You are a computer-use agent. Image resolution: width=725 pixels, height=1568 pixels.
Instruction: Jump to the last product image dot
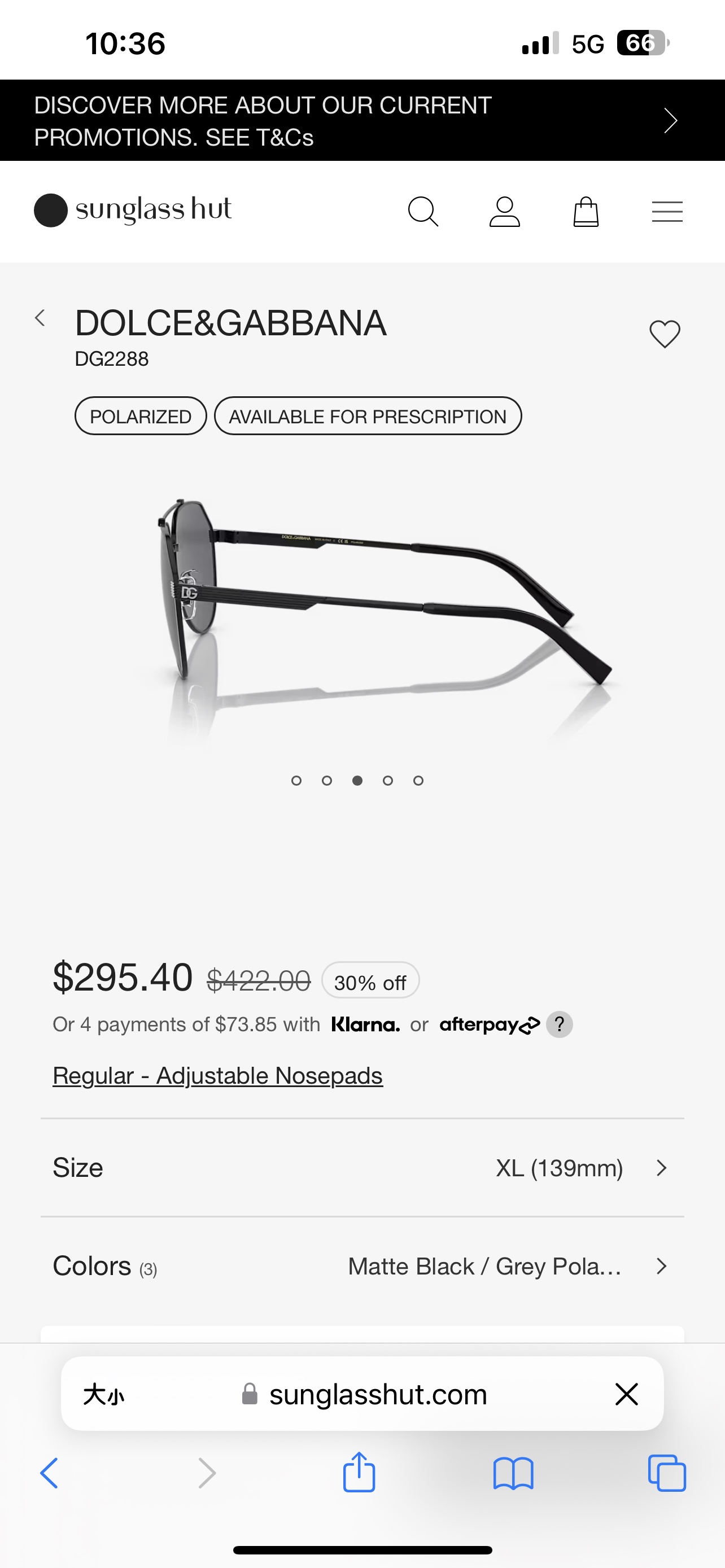(x=418, y=781)
